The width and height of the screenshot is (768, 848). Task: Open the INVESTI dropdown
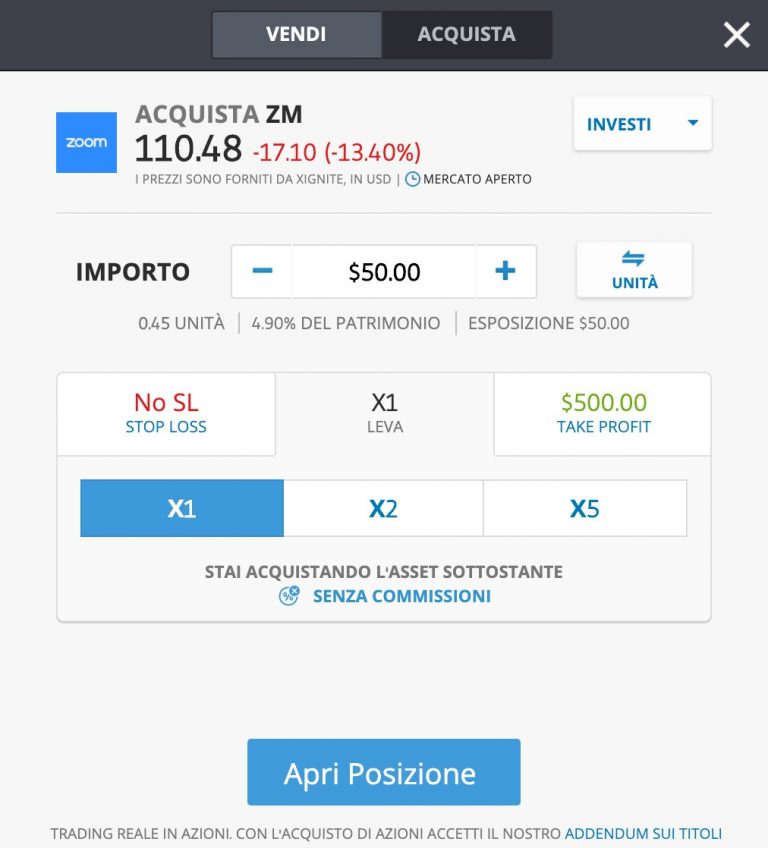[642, 124]
